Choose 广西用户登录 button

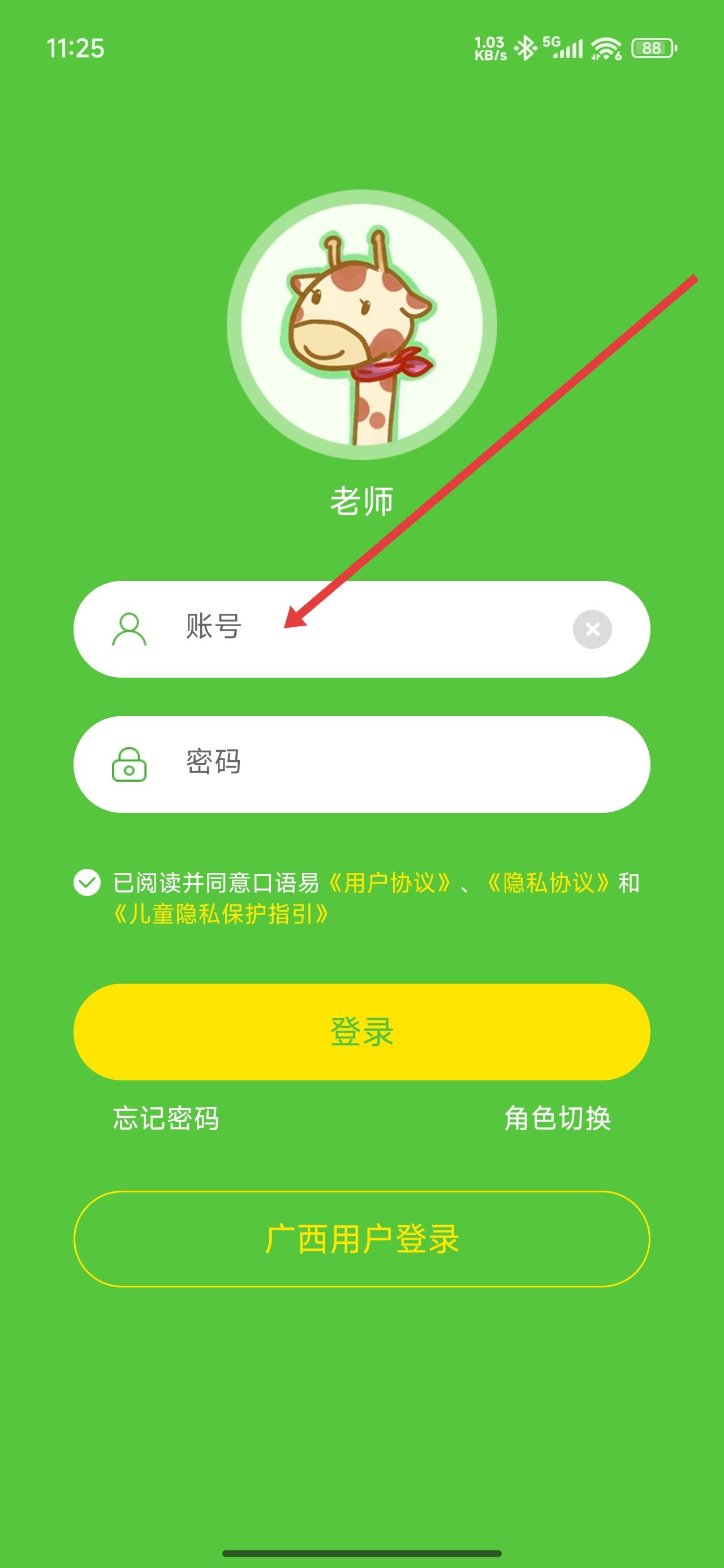click(x=361, y=1239)
